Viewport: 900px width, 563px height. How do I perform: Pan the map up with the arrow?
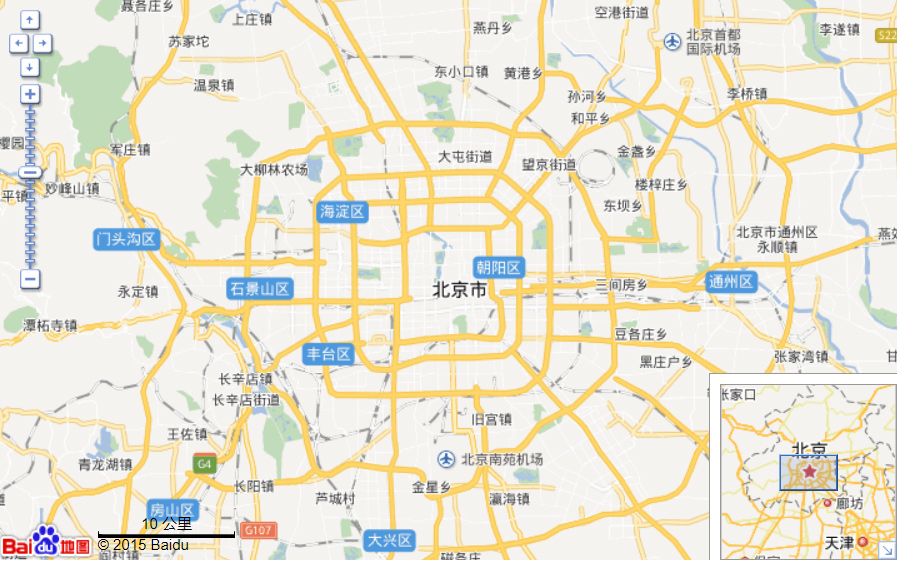[x=30, y=19]
